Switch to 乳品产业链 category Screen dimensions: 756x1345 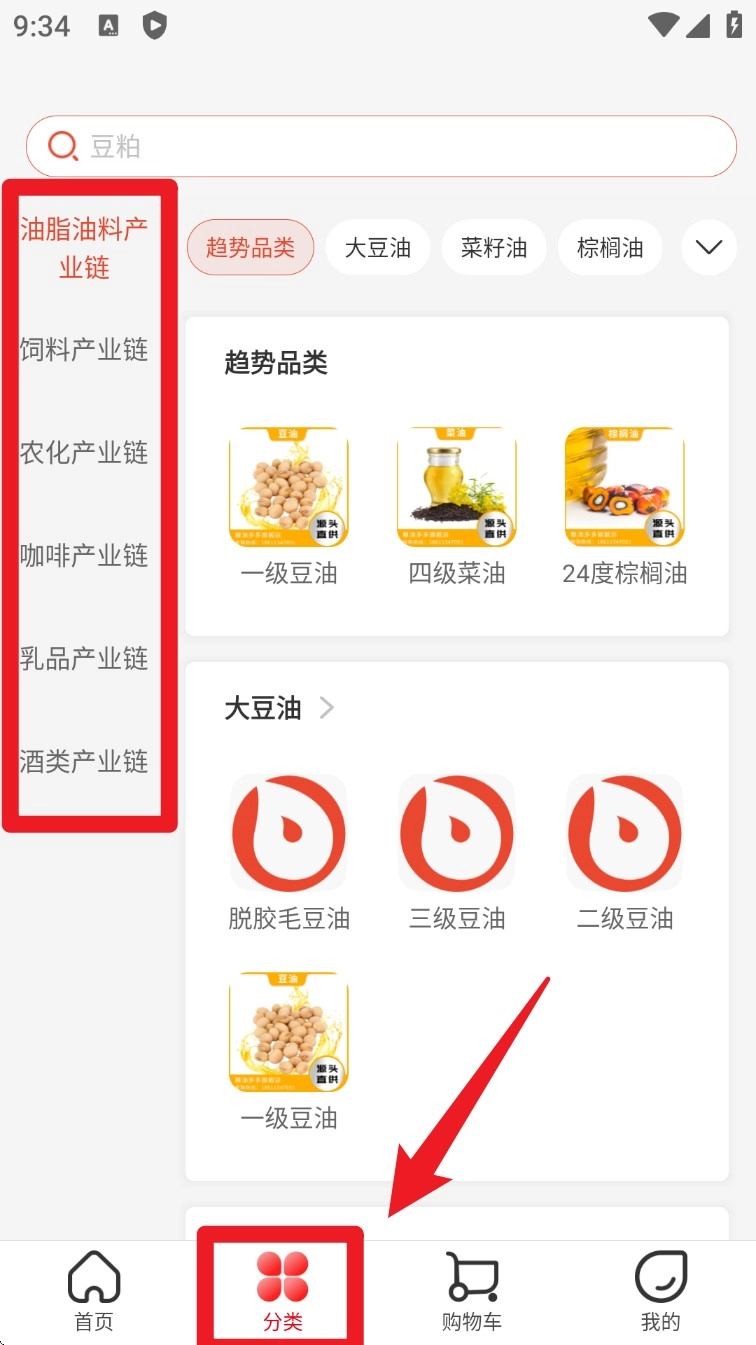pos(84,659)
